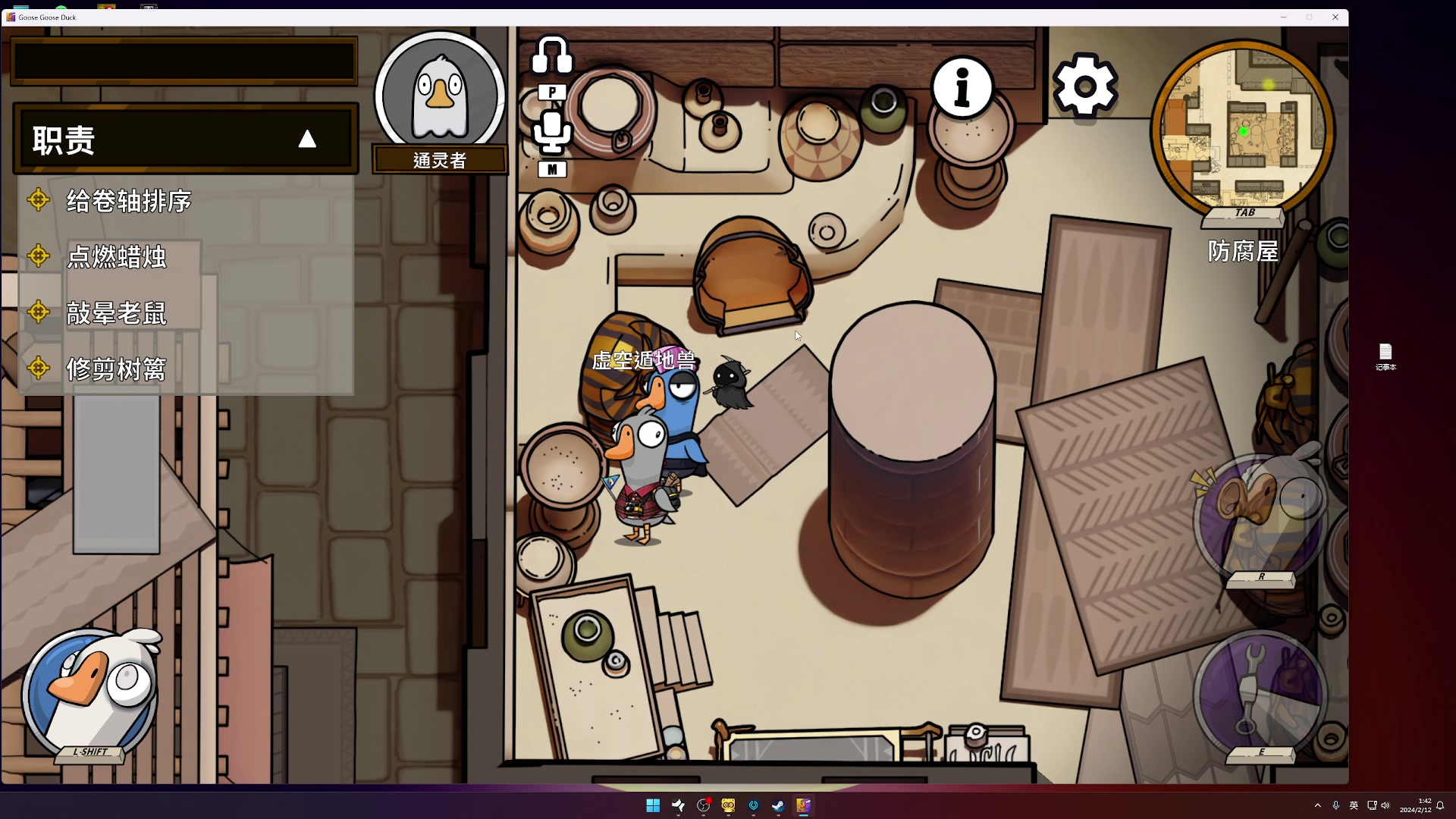
Task: Select the 敲晕老鼠 task
Action: pos(117,313)
